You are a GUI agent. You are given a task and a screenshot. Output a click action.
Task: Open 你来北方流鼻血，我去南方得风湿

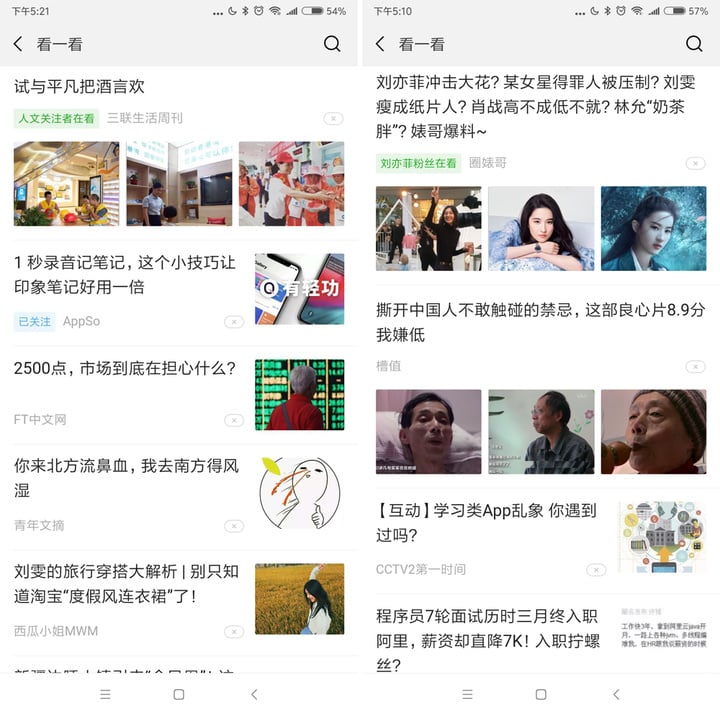(x=125, y=477)
